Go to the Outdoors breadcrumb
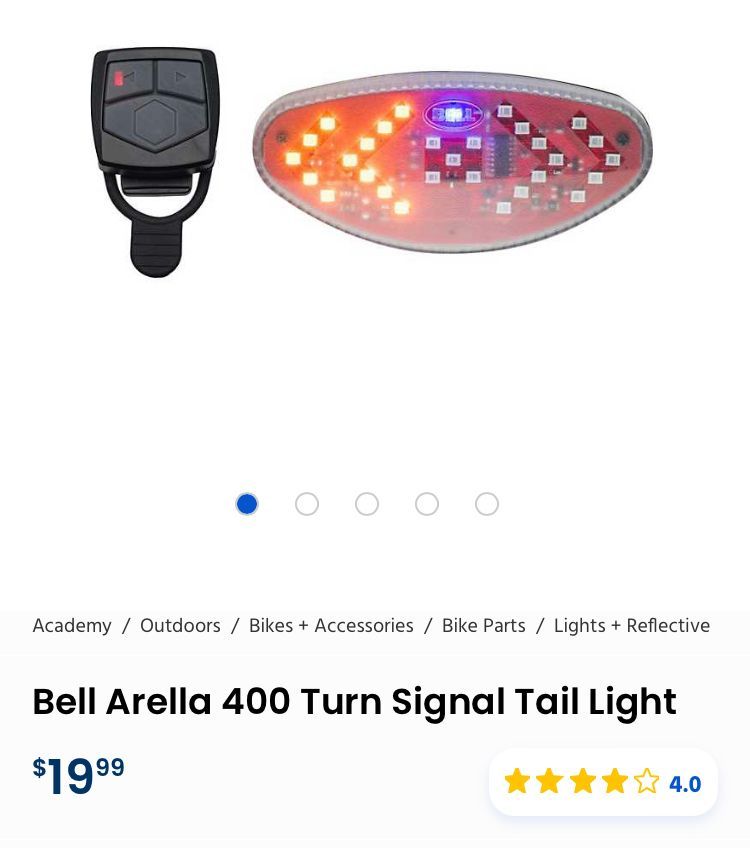Screen dimensions: 750x848 180,626
